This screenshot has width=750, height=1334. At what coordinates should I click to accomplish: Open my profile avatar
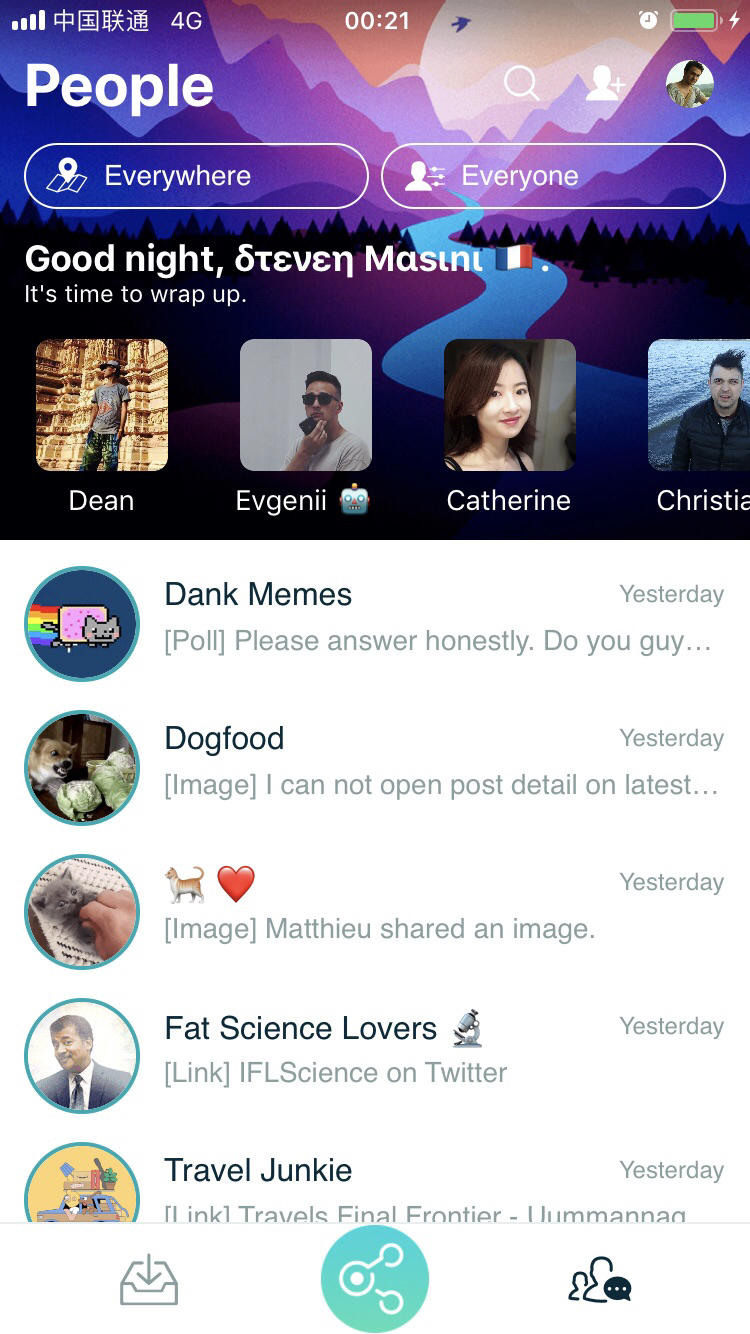(690, 84)
